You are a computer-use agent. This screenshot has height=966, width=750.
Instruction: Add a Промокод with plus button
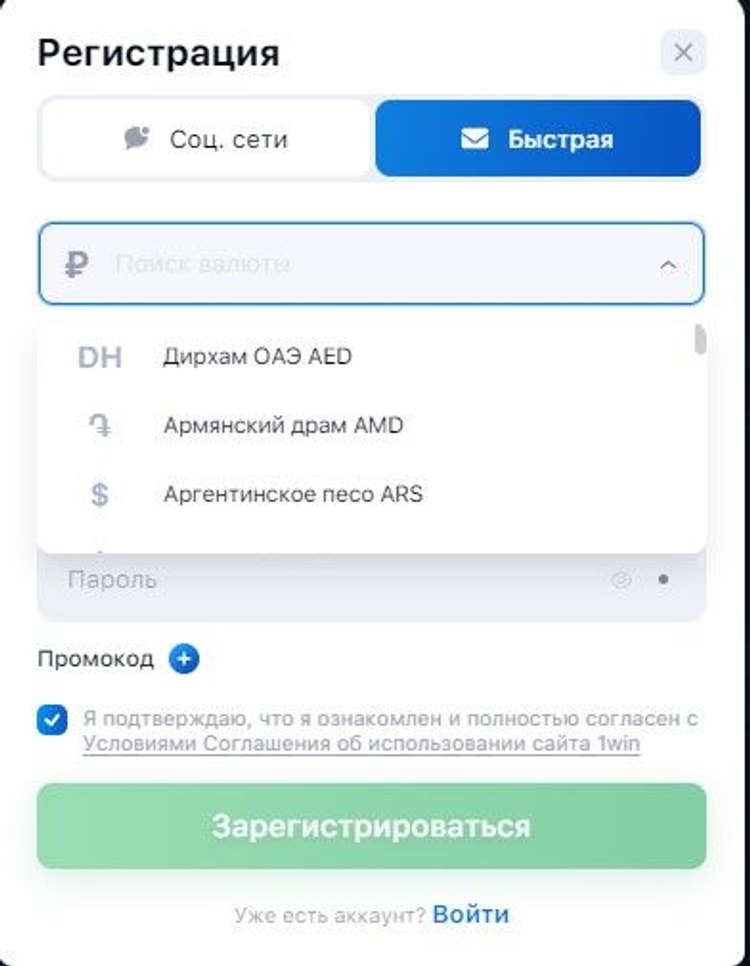tap(184, 659)
